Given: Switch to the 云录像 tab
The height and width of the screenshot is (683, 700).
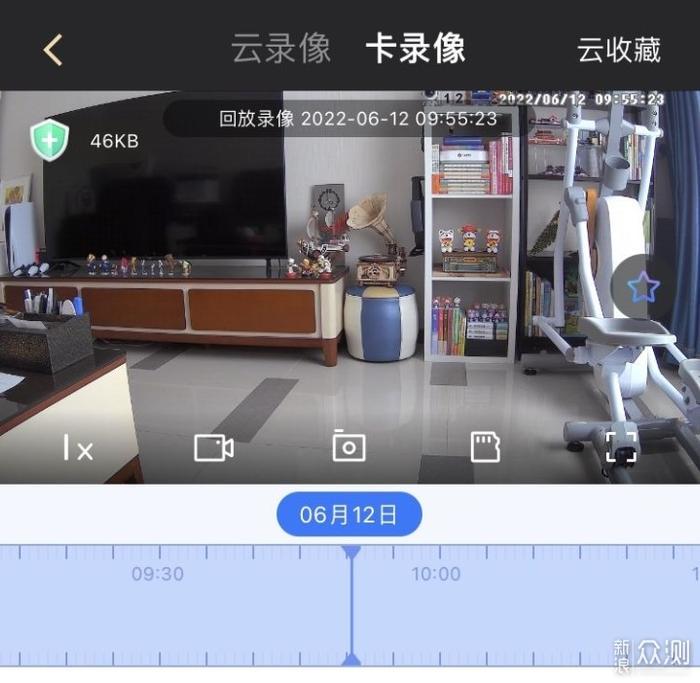Looking at the screenshot, I should click(x=281, y=49).
